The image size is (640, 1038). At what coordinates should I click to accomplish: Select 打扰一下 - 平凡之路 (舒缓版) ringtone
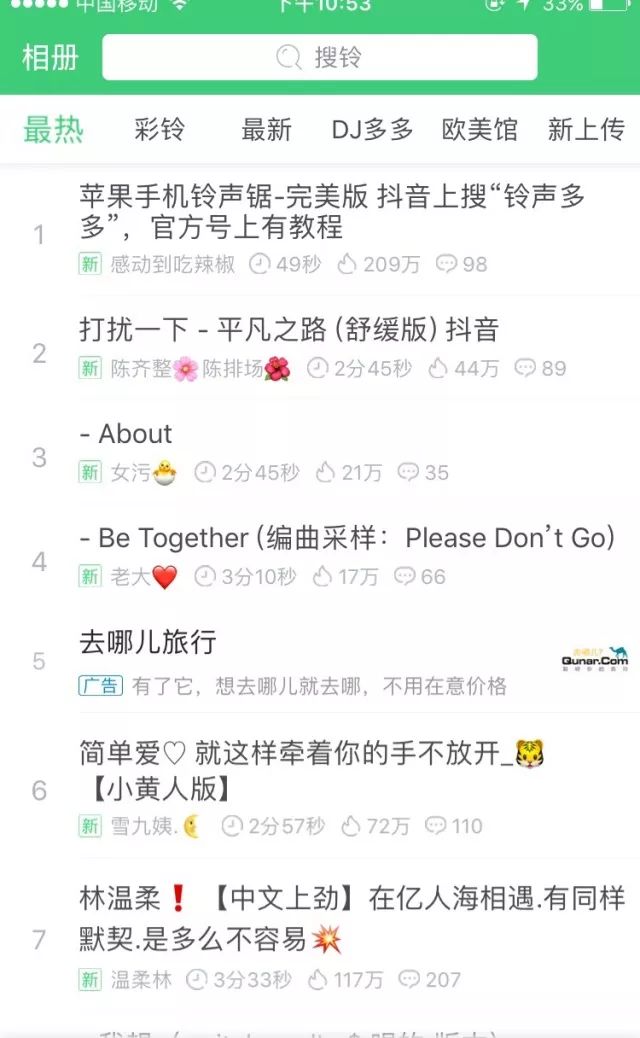pos(289,330)
